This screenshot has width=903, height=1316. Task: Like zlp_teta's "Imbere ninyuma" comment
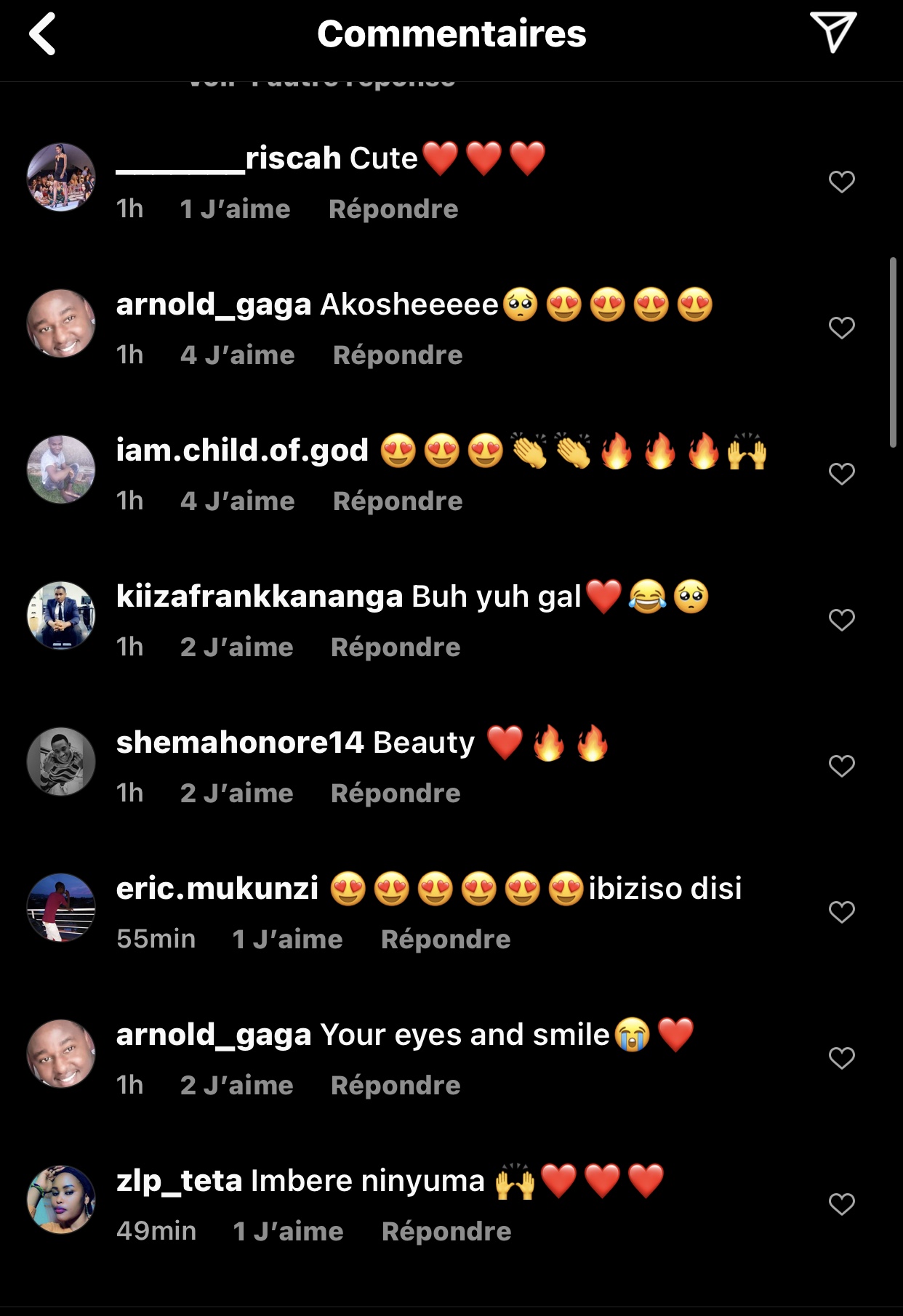pos(841,1204)
